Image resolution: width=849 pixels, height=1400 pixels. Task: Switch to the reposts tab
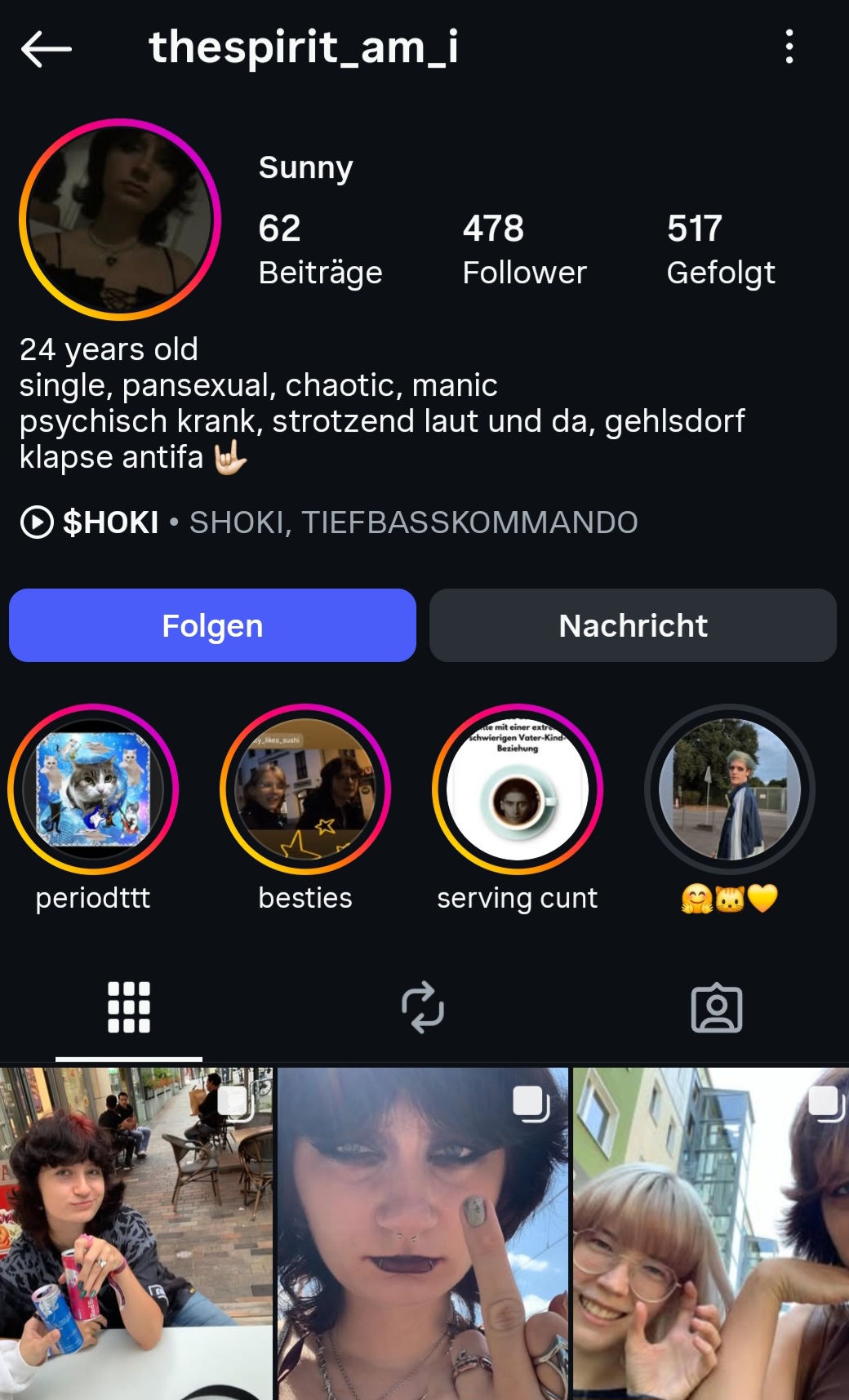423,1007
